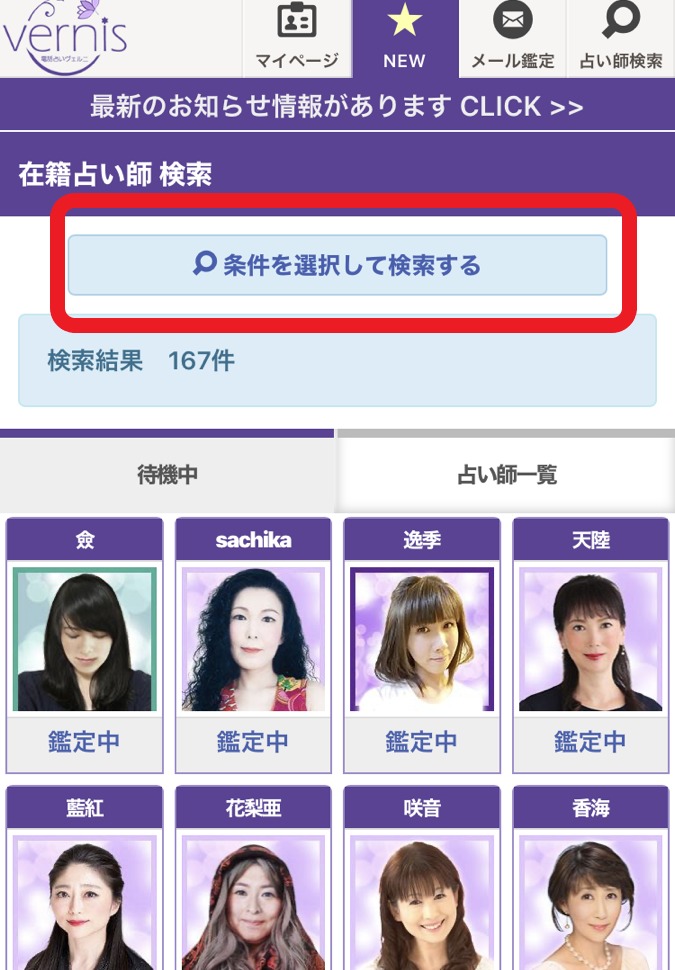This screenshot has width=675, height=970.
Task: Open sachika's fortune teller card
Action: coord(253,640)
